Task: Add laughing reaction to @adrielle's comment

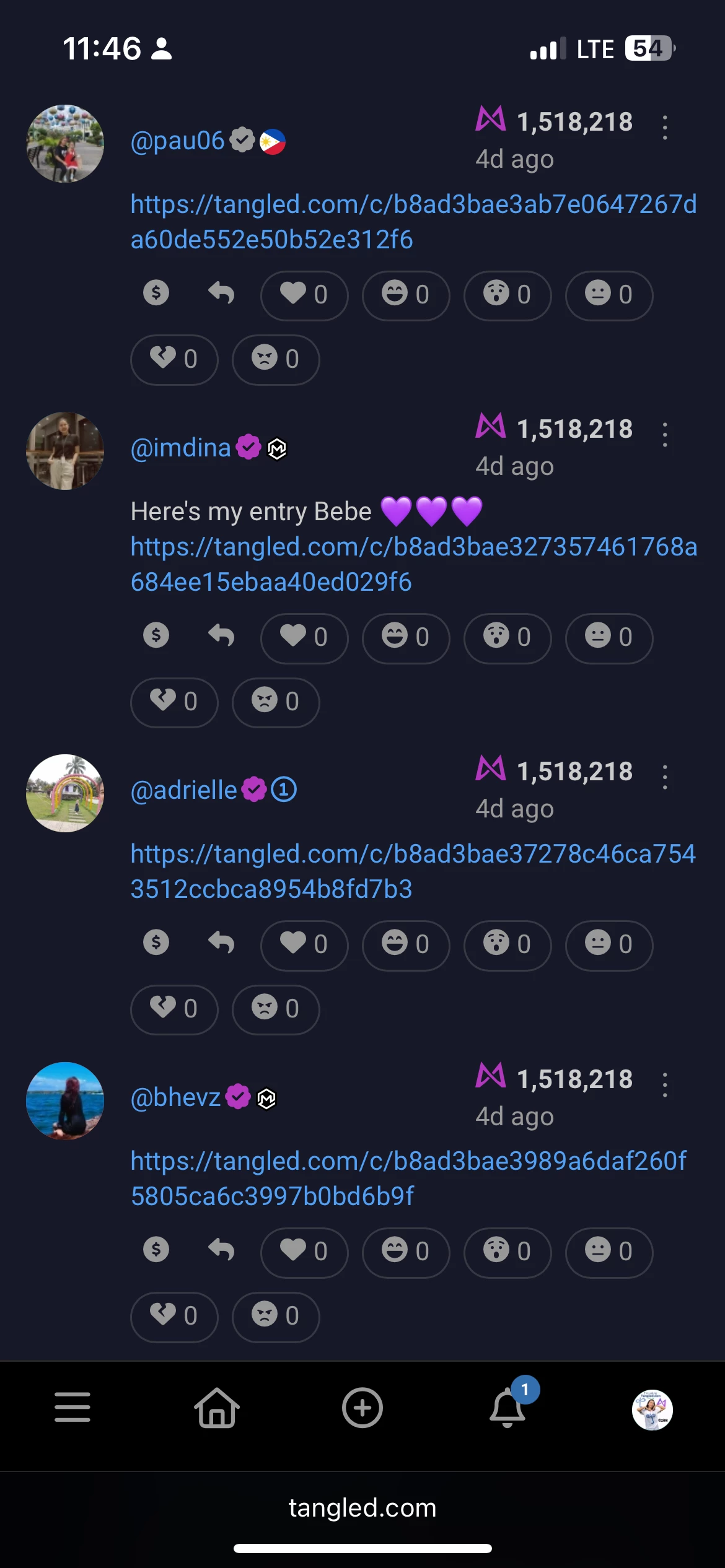Action: tap(406, 945)
